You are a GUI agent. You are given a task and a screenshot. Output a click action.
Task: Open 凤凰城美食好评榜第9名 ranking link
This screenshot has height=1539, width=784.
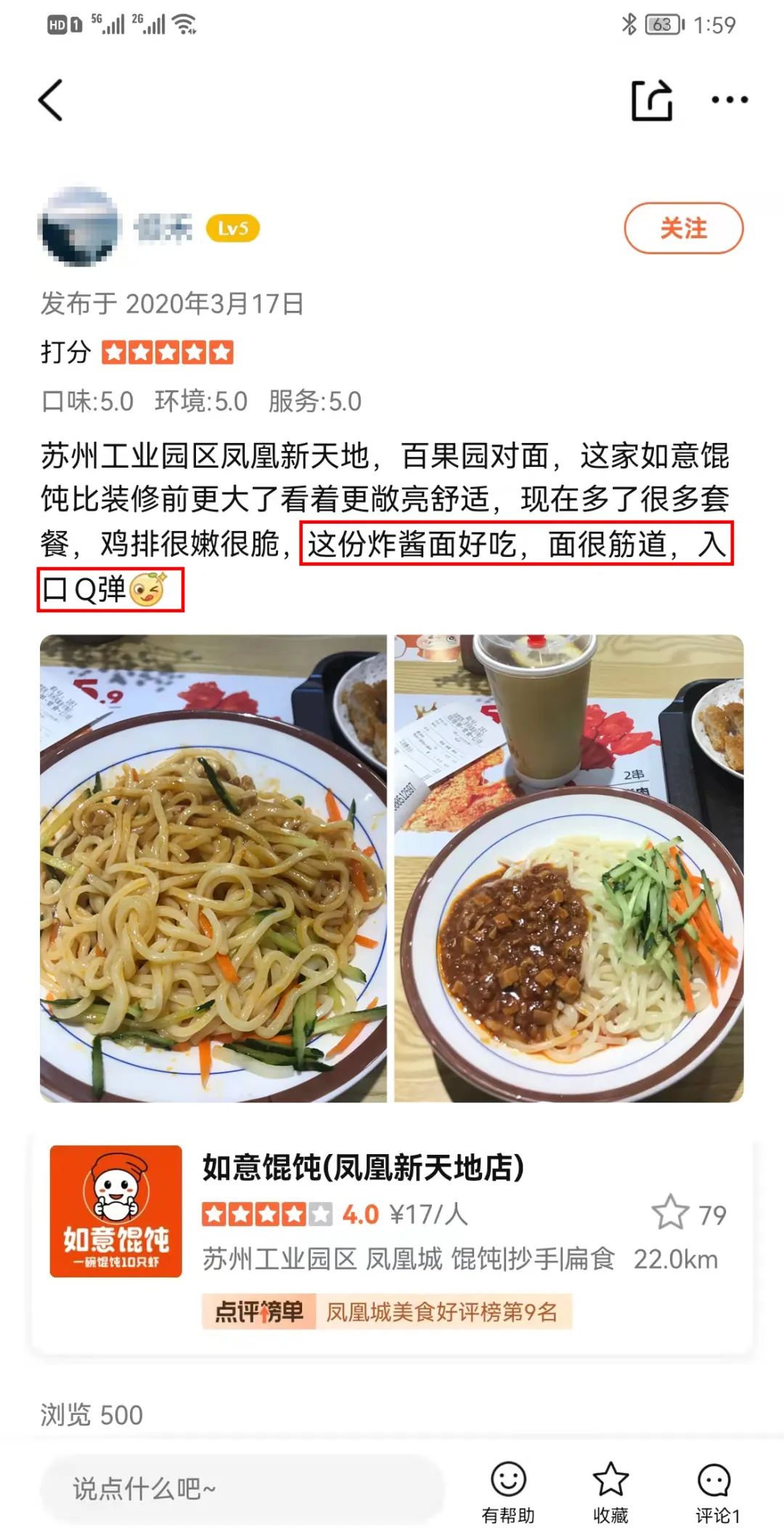tap(441, 1312)
